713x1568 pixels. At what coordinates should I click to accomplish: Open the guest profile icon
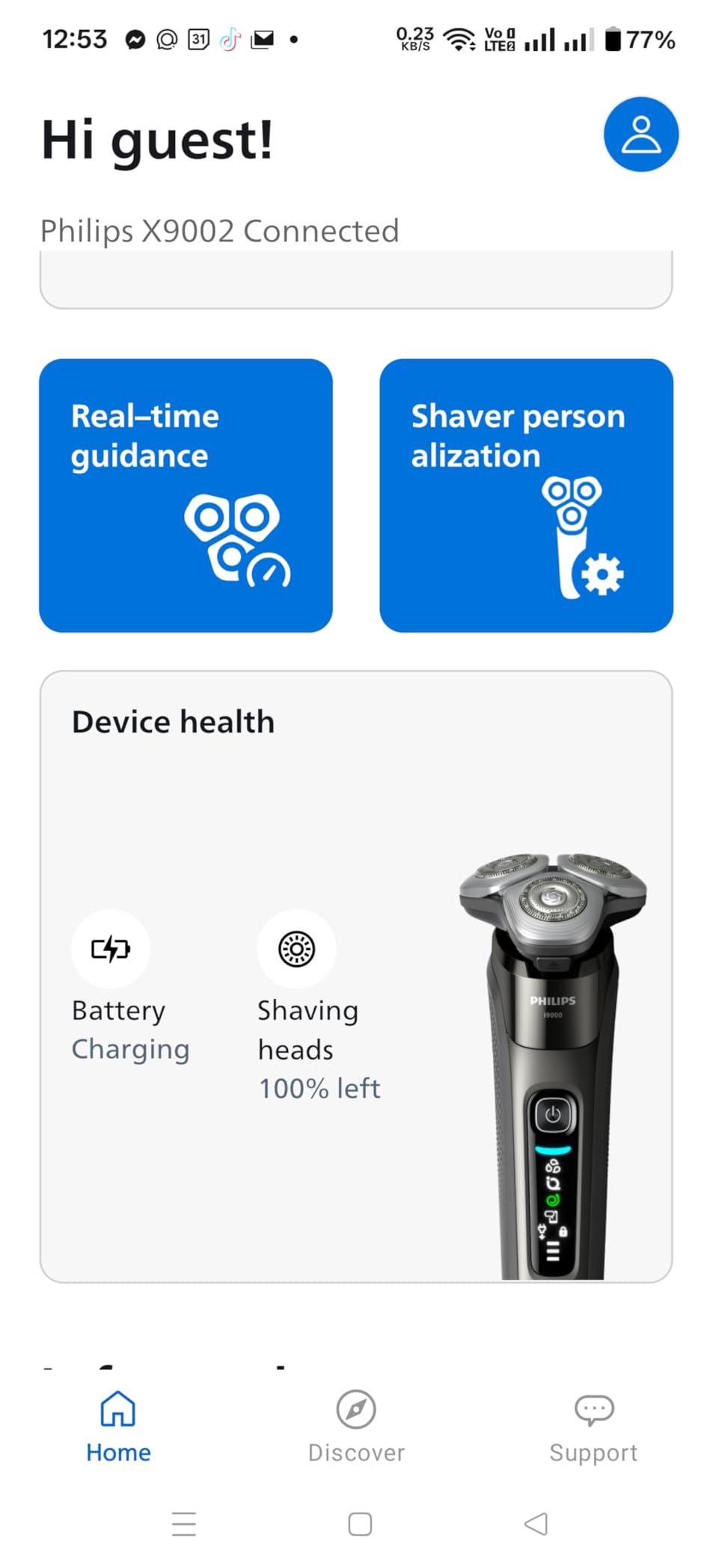coord(640,135)
